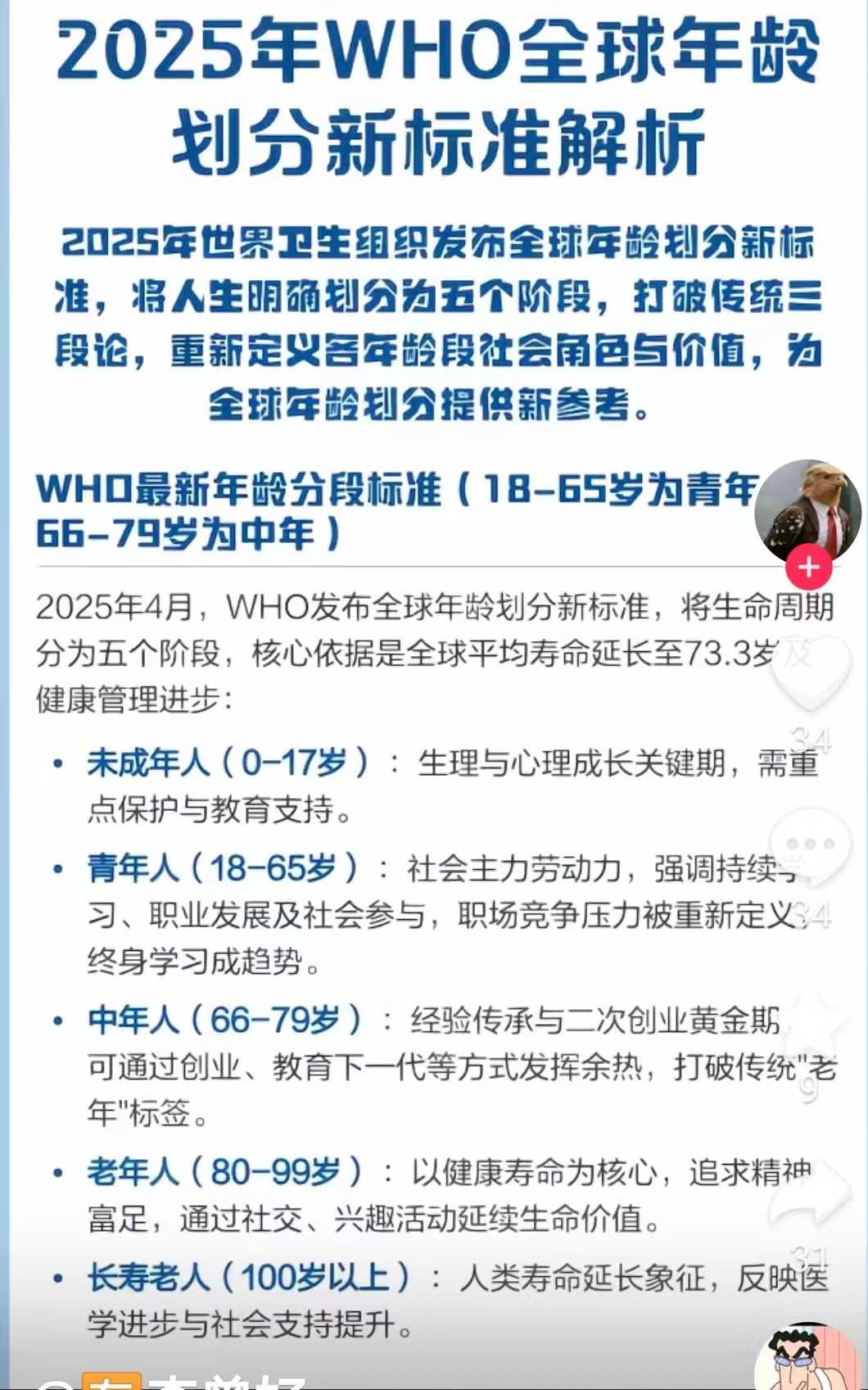Open the video creator's profile avatar
868x1390 pixels.
pos(807,508)
